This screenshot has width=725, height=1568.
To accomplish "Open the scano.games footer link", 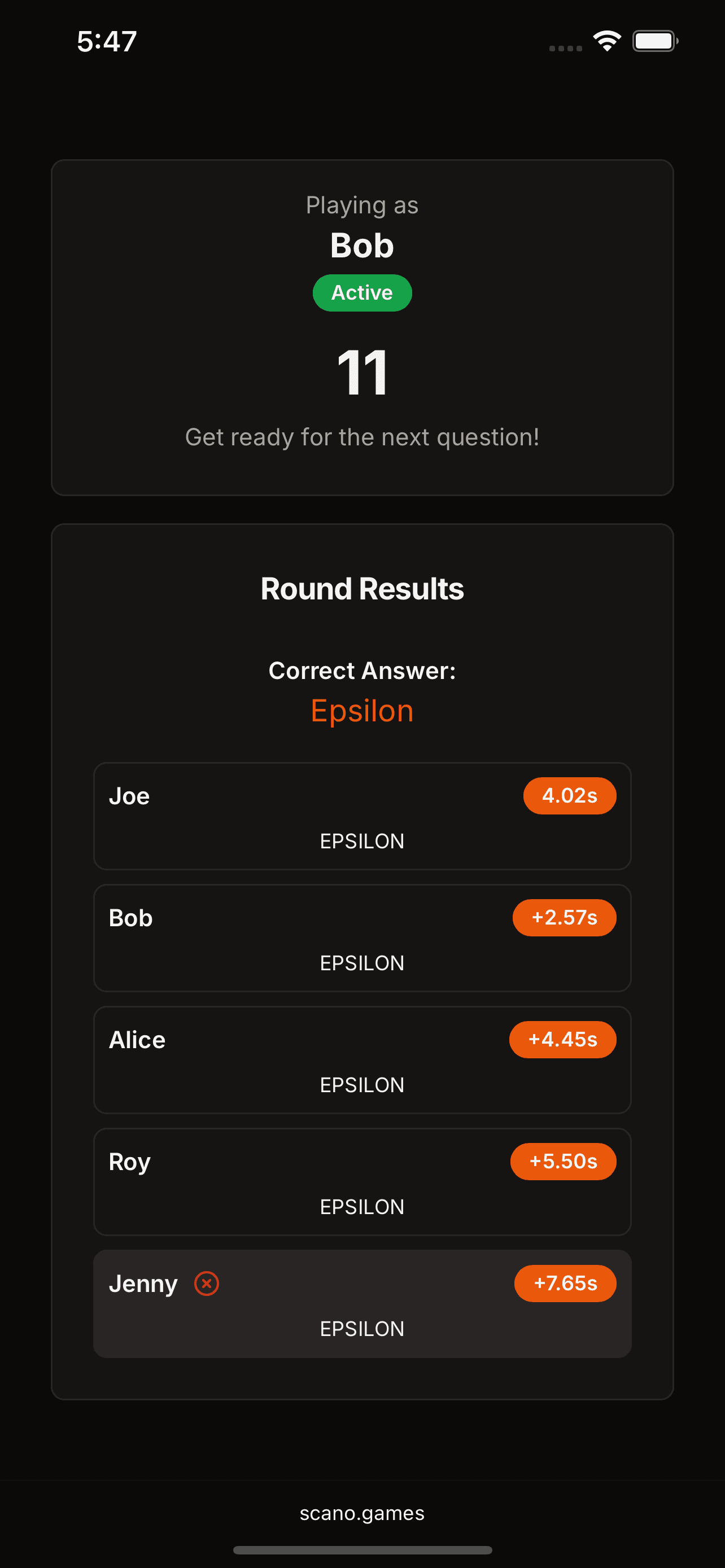I will (361, 1513).
